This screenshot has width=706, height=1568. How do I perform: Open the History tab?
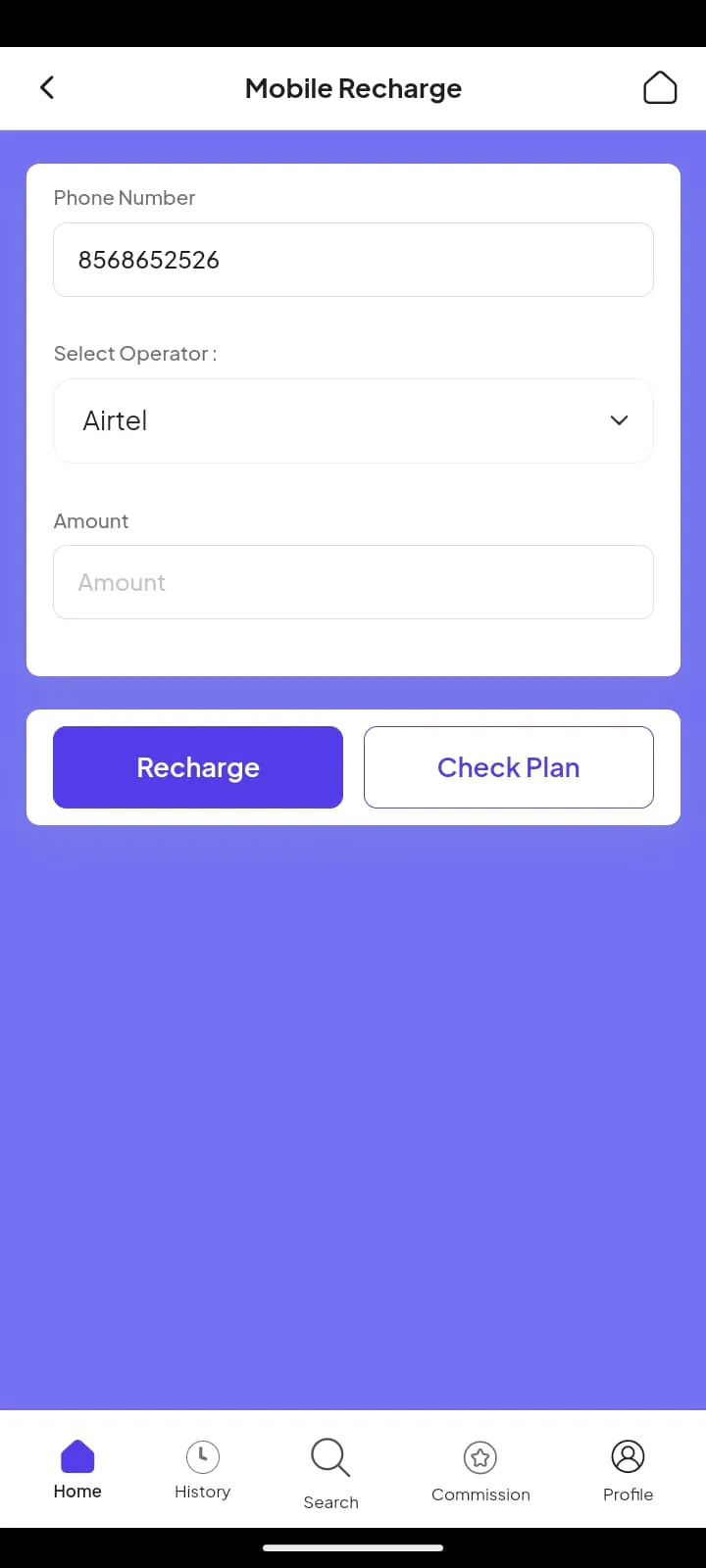(202, 1469)
